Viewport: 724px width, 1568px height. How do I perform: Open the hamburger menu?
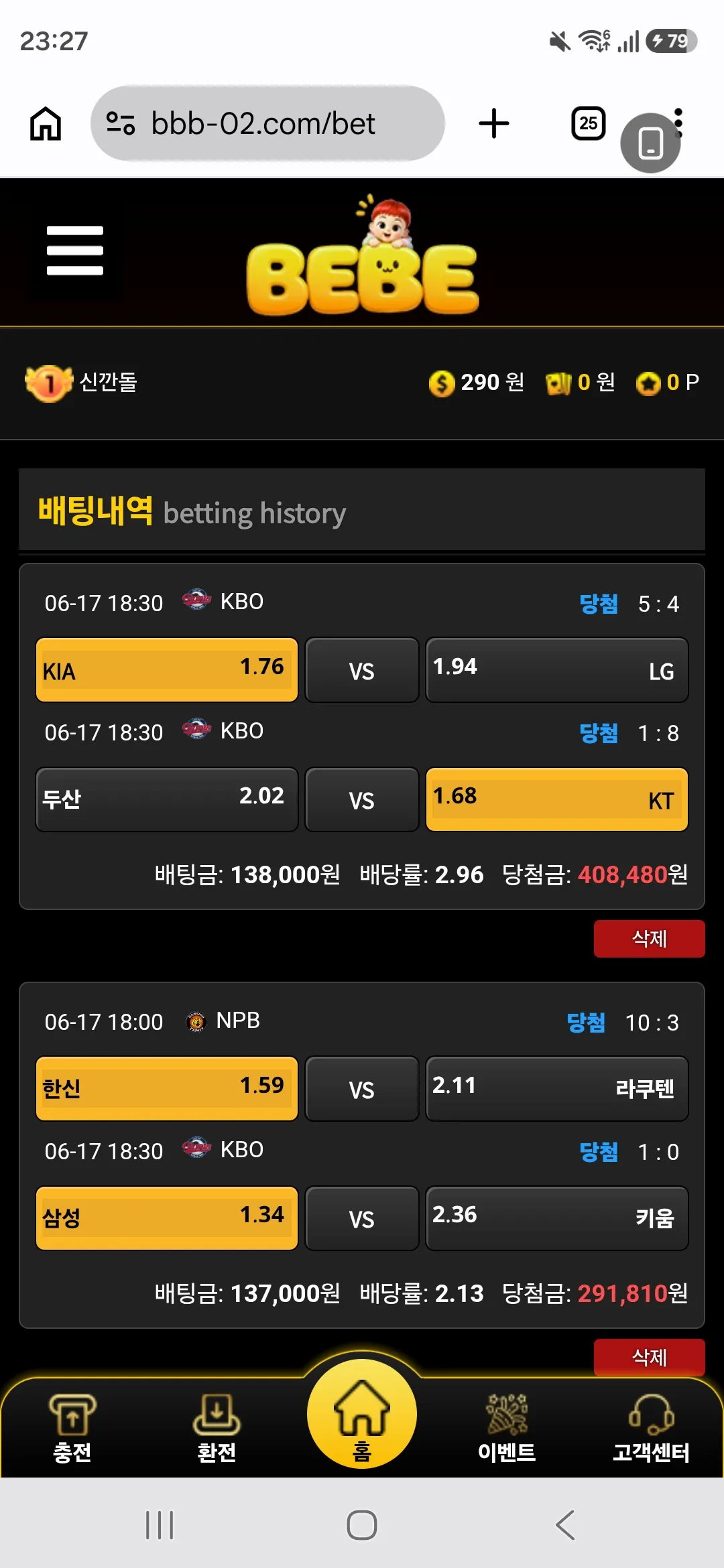[x=74, y=251]
